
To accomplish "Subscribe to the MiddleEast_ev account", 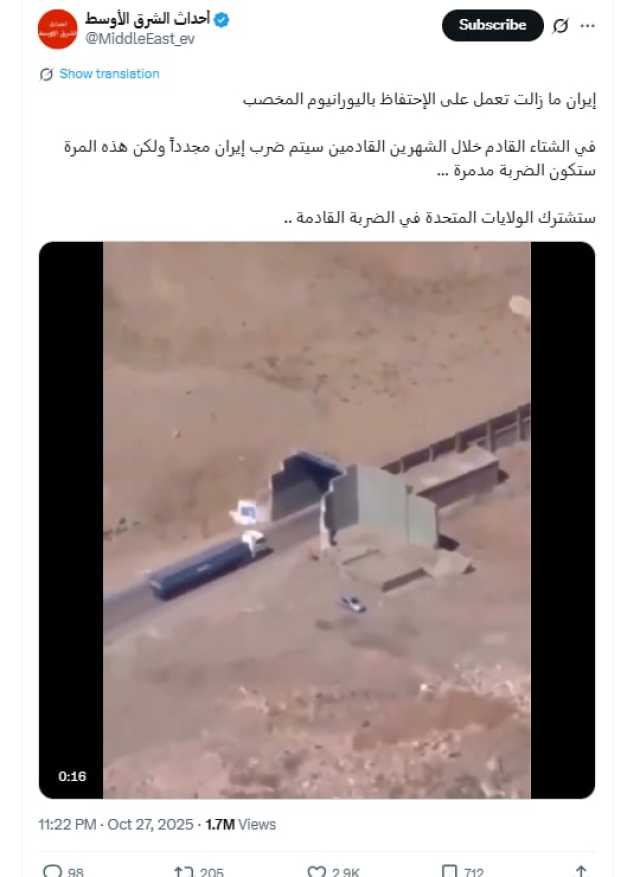I will 492,26.
